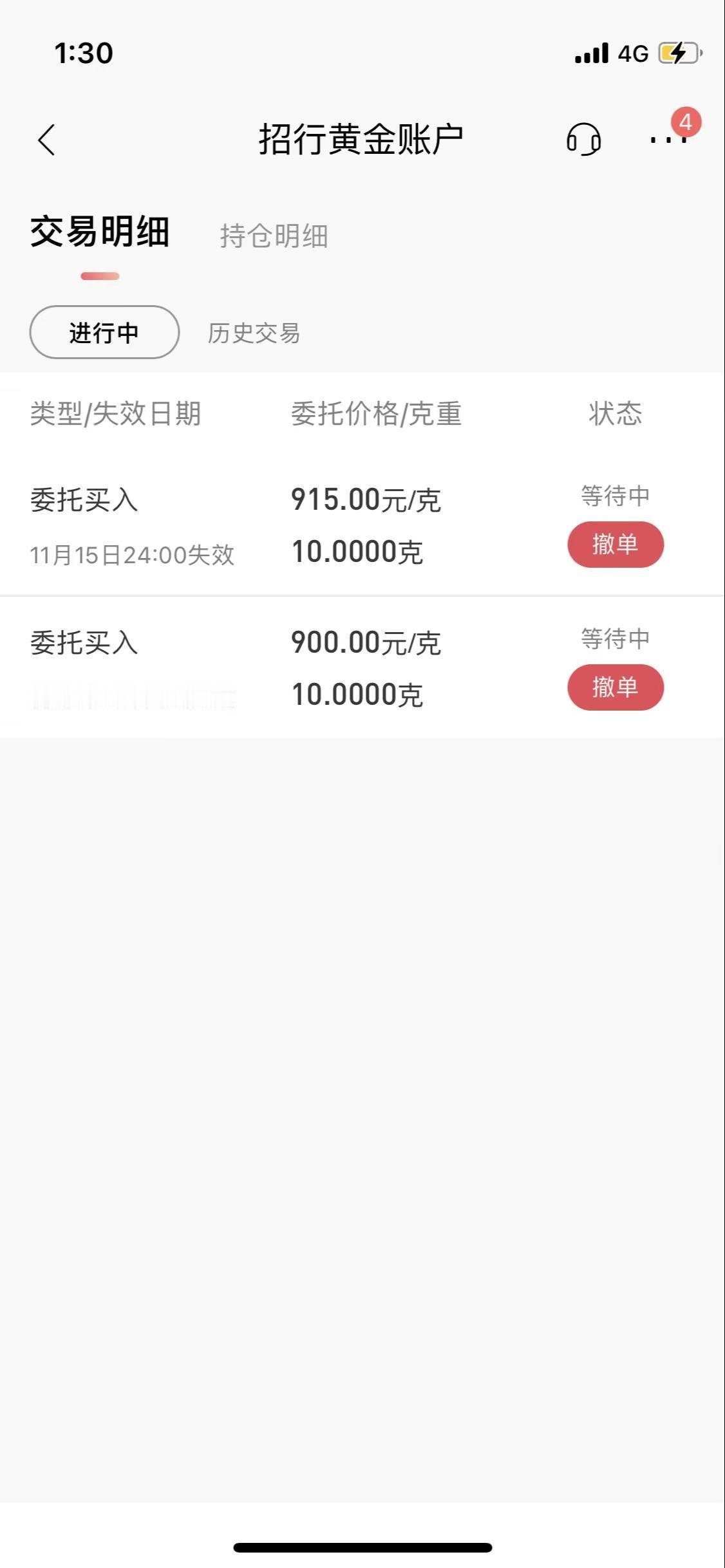Go back using the top-left arrow
Screen dimensions: 725x1568
click(x=46, y=140)
